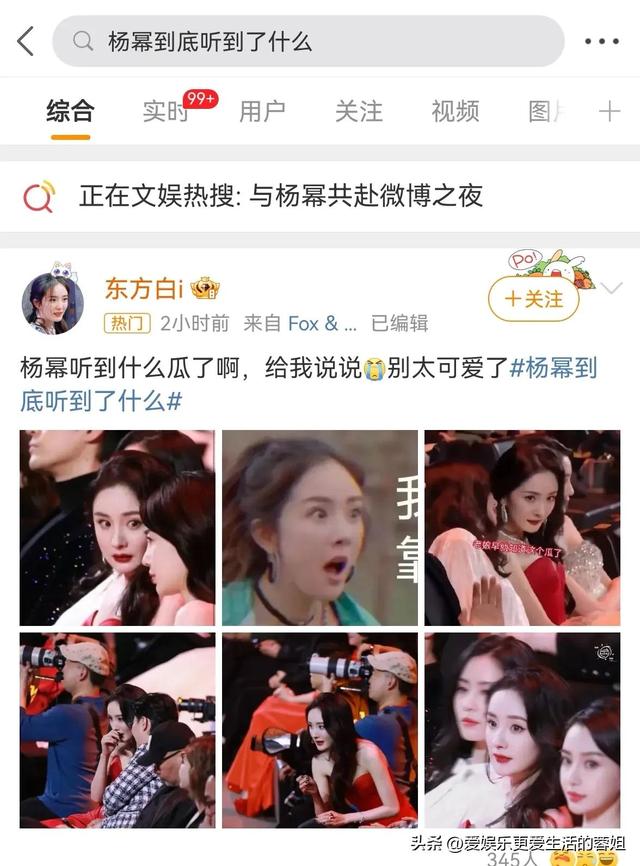View the photo with the shocked open-mouth expression

coord(319,528)
